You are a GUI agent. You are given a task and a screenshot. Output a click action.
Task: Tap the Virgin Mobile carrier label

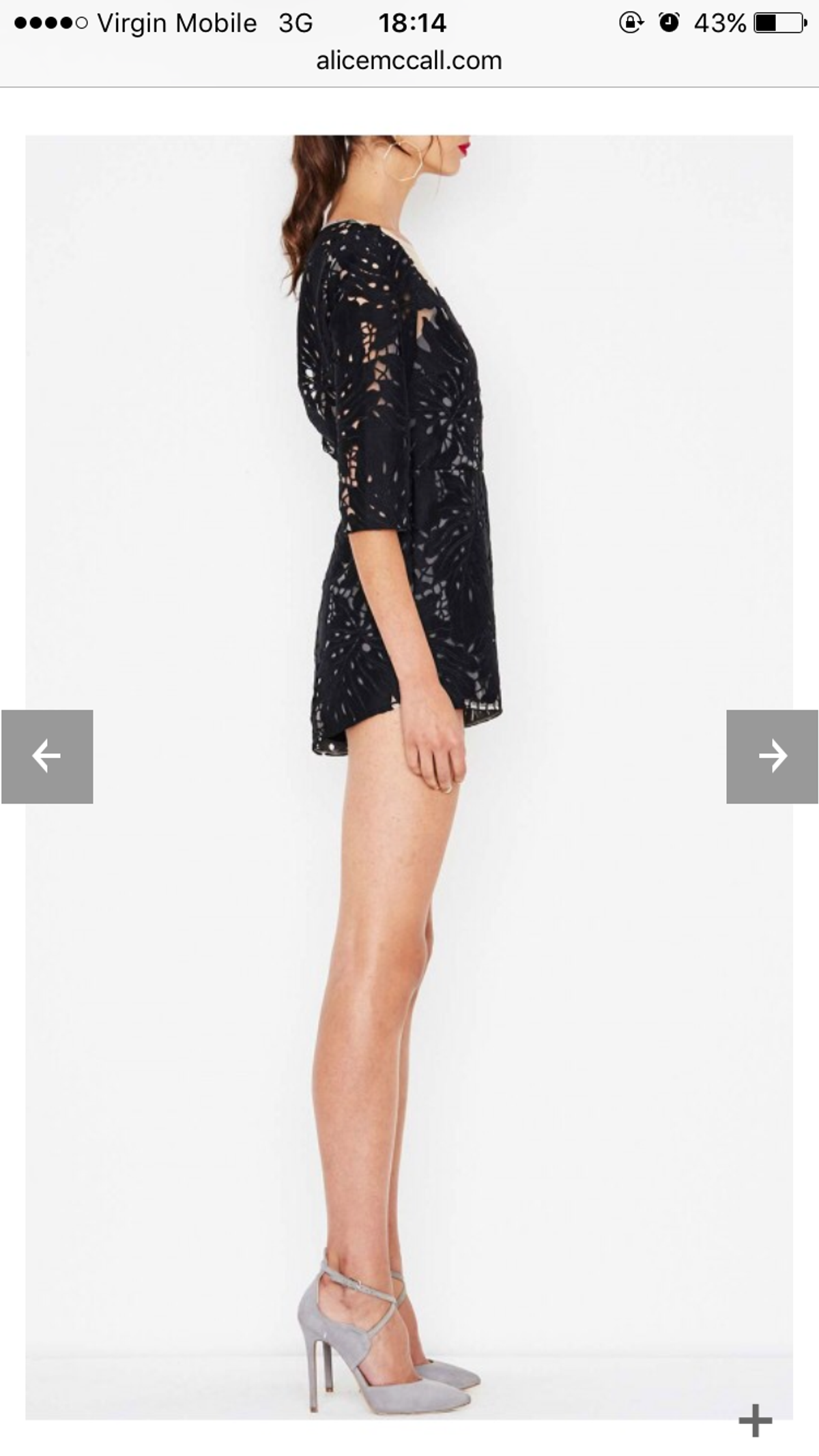(177, 23)
